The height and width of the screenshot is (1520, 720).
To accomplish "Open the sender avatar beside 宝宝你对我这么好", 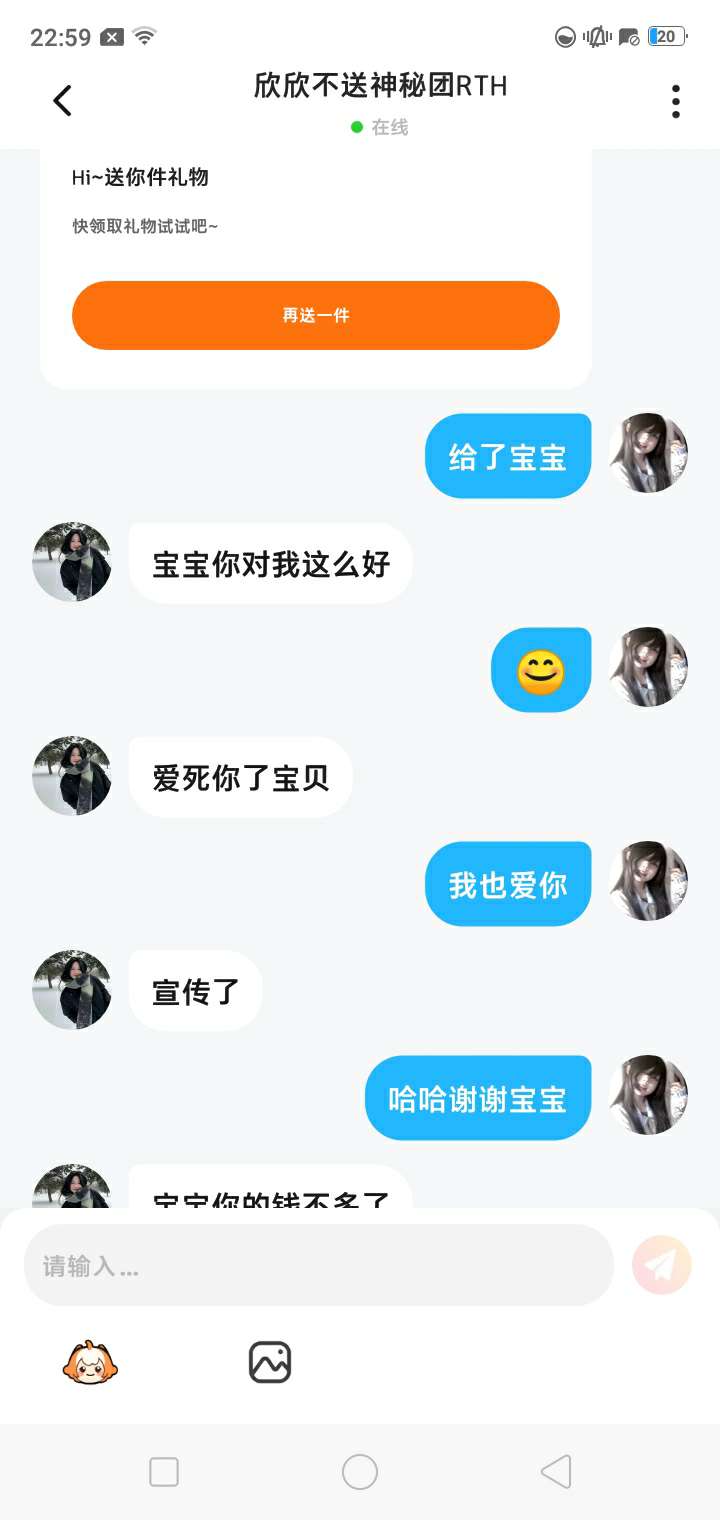I will (72, 562).
